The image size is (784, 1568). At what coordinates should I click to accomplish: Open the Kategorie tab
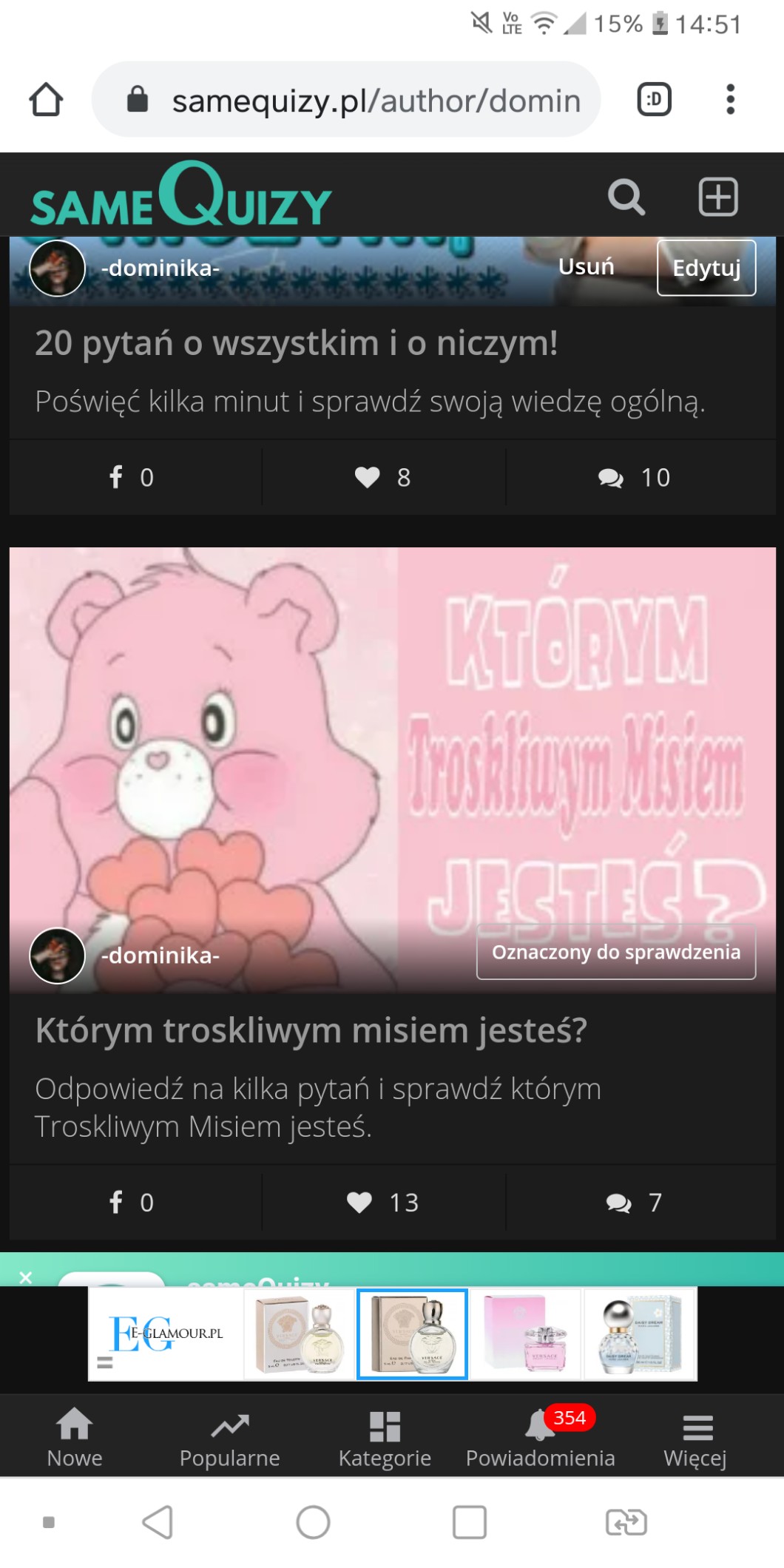(x=385, y=1438)
